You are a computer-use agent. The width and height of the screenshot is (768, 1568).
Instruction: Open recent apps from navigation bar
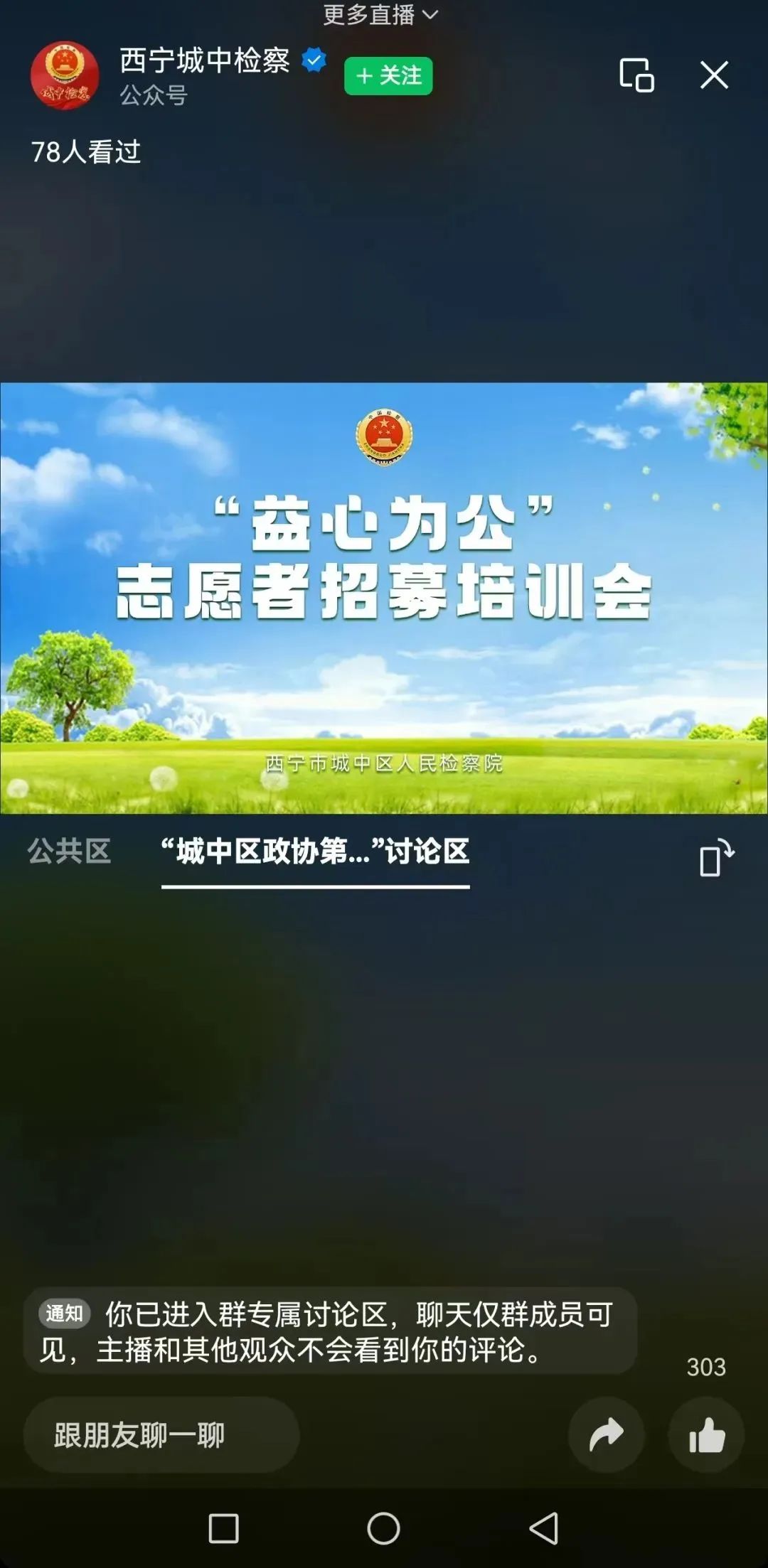[x=223, y=1527]
